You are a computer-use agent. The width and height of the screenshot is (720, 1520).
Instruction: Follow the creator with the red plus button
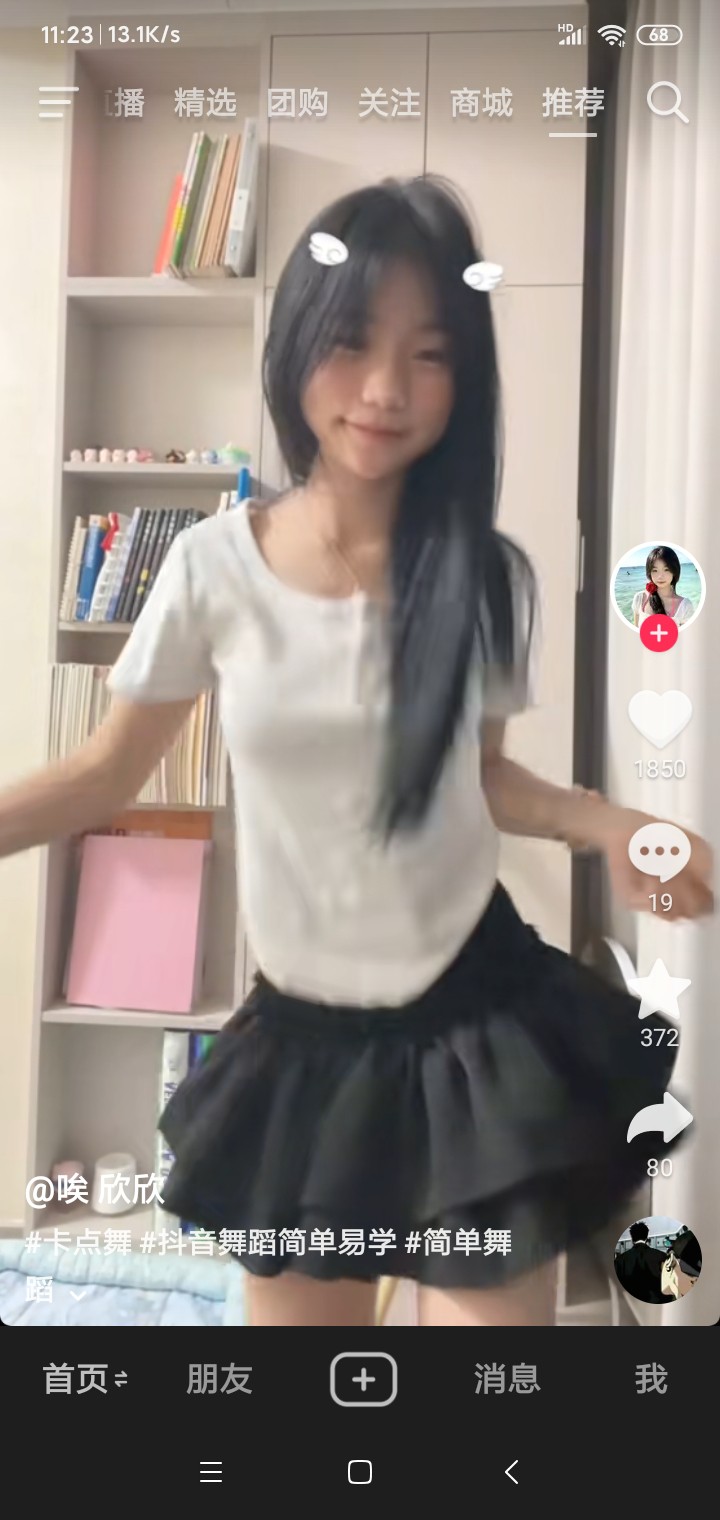(x=659, y=634)
